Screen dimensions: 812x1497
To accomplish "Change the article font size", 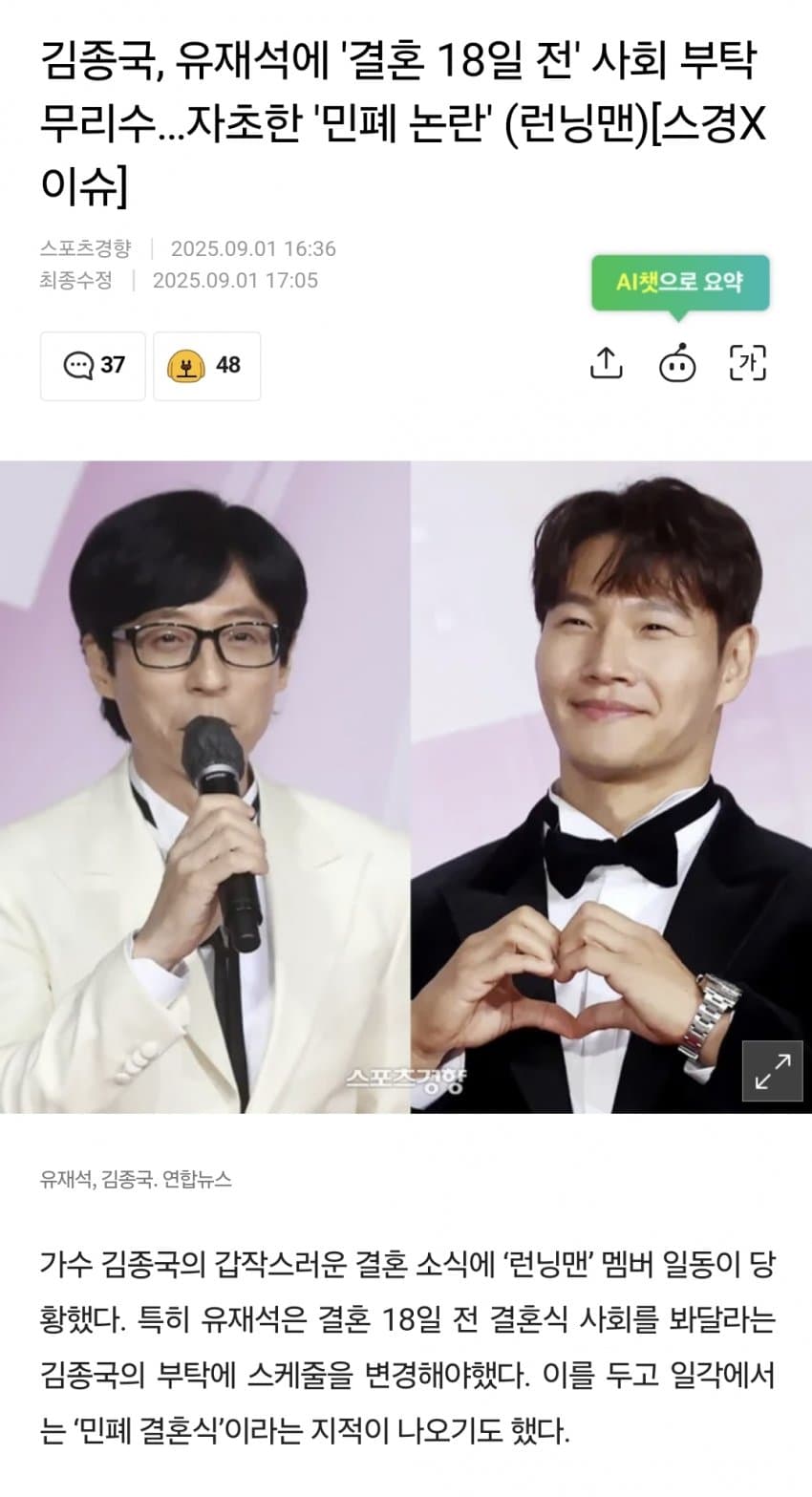I will (x=747, y=363).
